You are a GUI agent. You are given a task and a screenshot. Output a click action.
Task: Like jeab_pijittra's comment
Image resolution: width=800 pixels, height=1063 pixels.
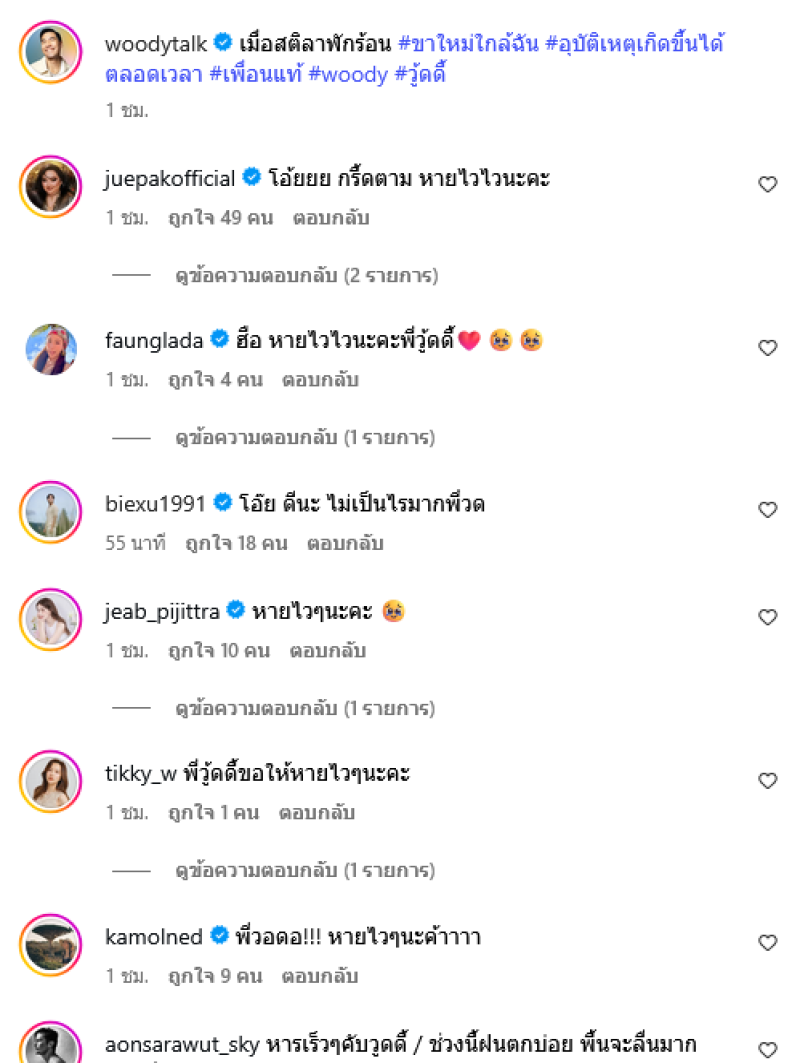(767, 617)
